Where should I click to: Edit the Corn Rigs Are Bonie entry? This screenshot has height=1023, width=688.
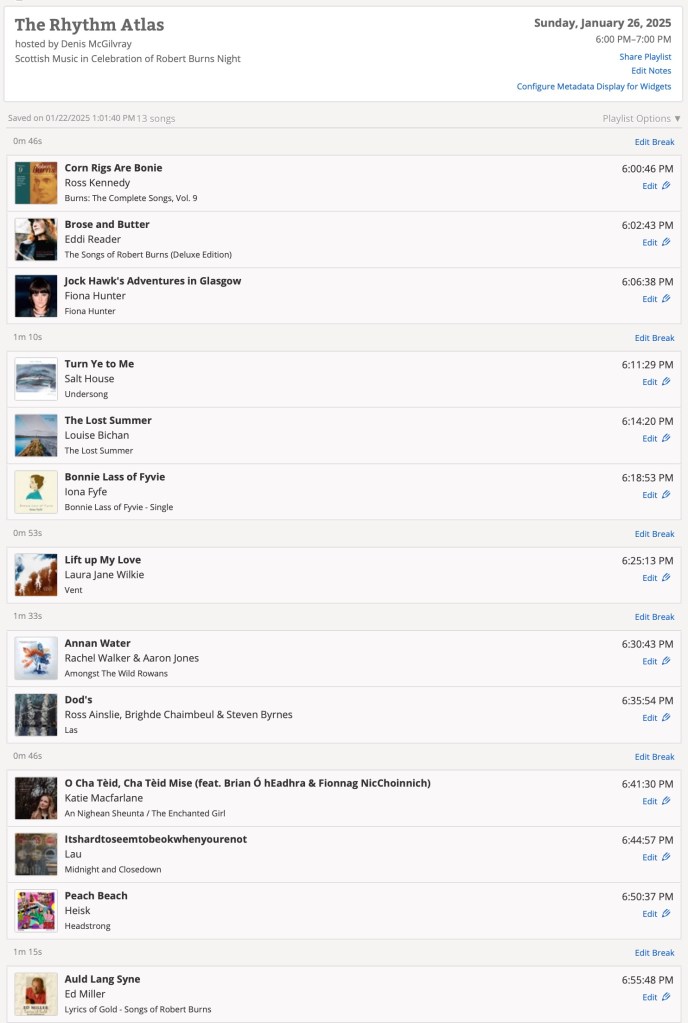tap(655, 186)
